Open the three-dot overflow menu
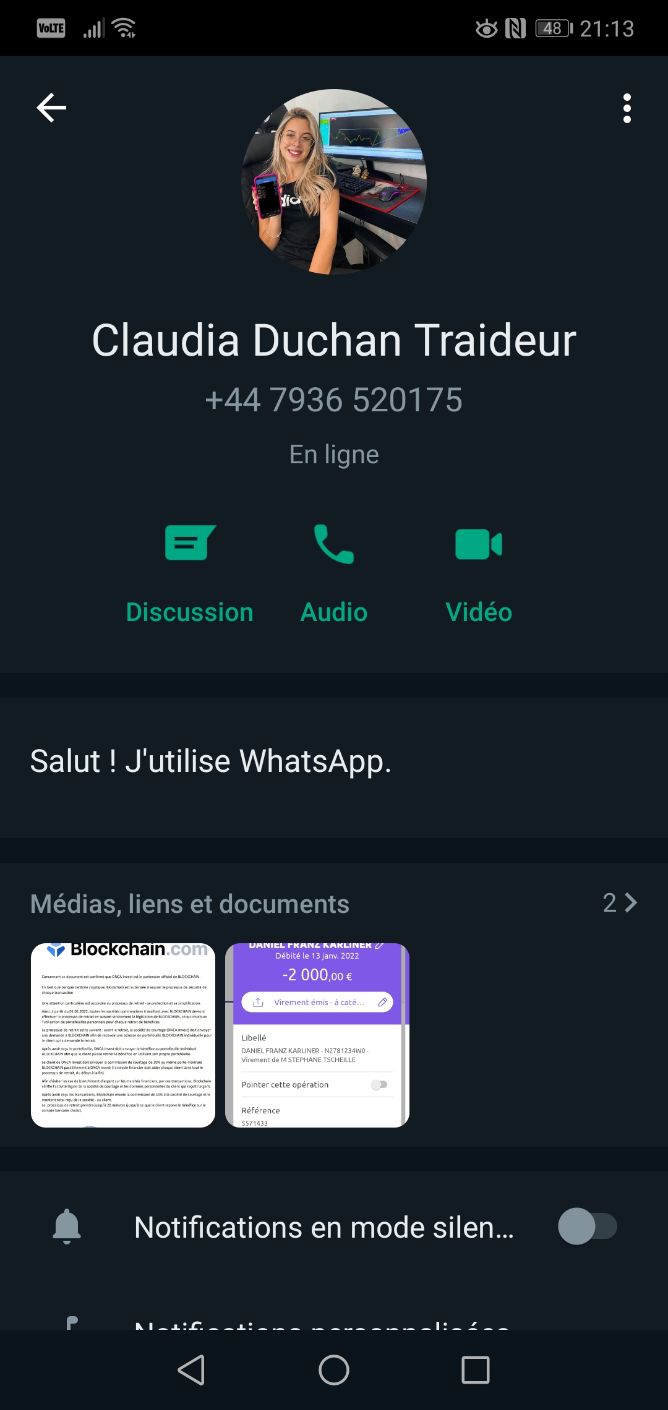The height and width of the screenshot is (1410, 668). (x=627, y=108)
